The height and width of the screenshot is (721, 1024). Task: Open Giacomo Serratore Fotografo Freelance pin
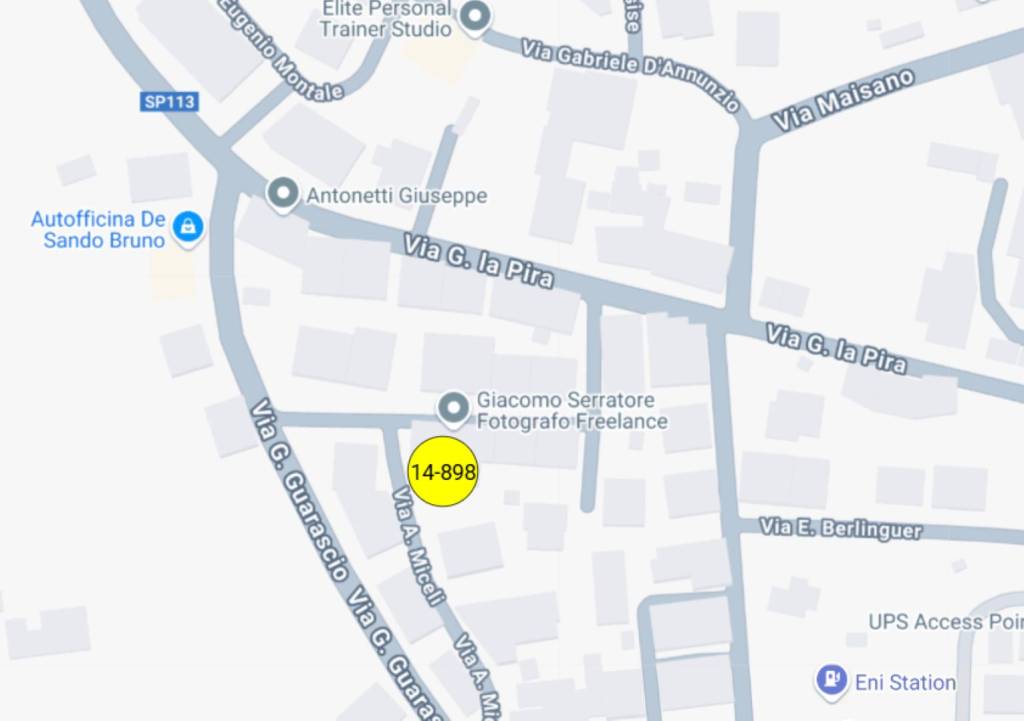pos(454,407)
